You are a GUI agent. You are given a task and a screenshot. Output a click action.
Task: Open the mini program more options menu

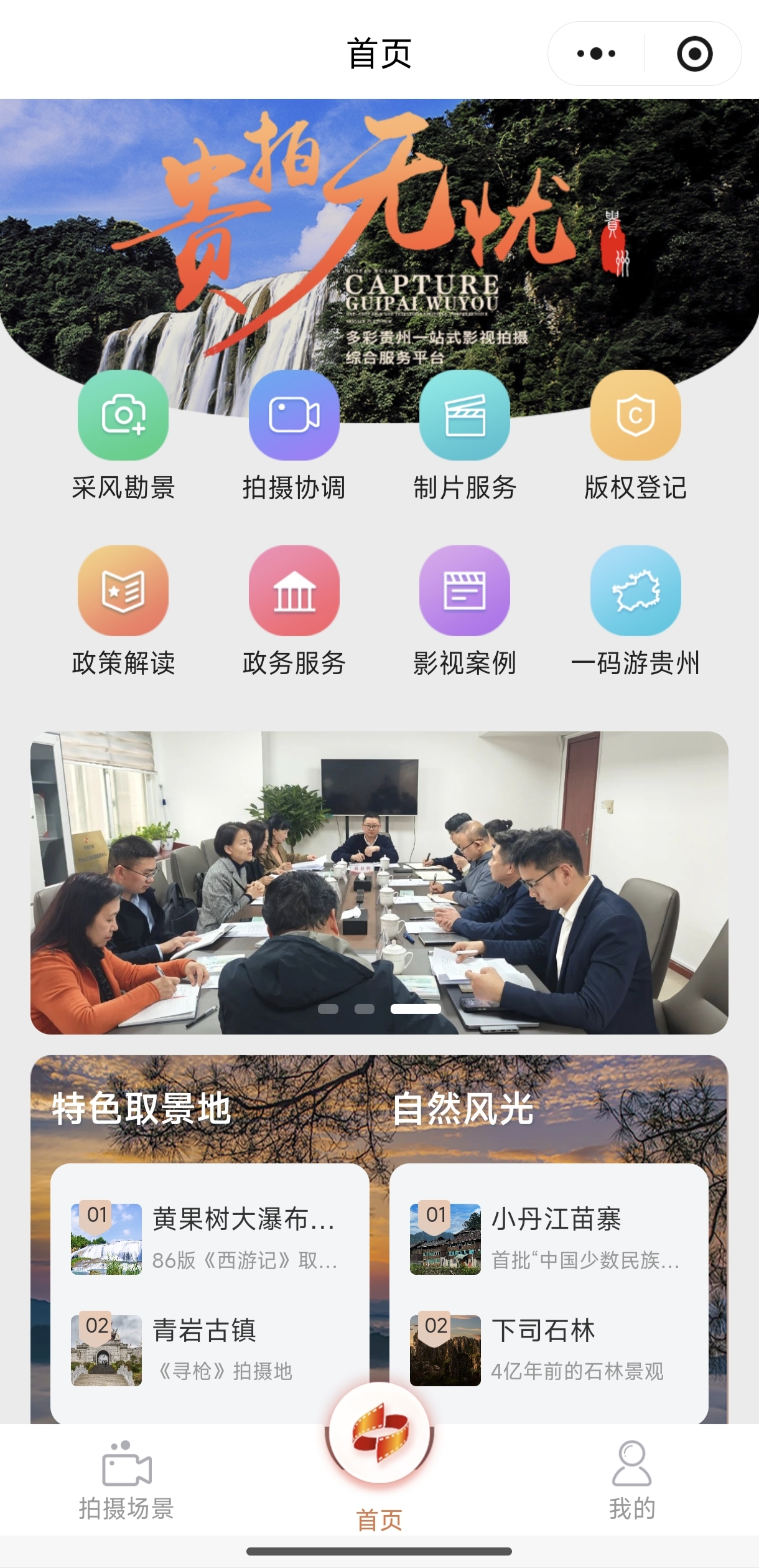pyautogui.click(x=596, y=54)
